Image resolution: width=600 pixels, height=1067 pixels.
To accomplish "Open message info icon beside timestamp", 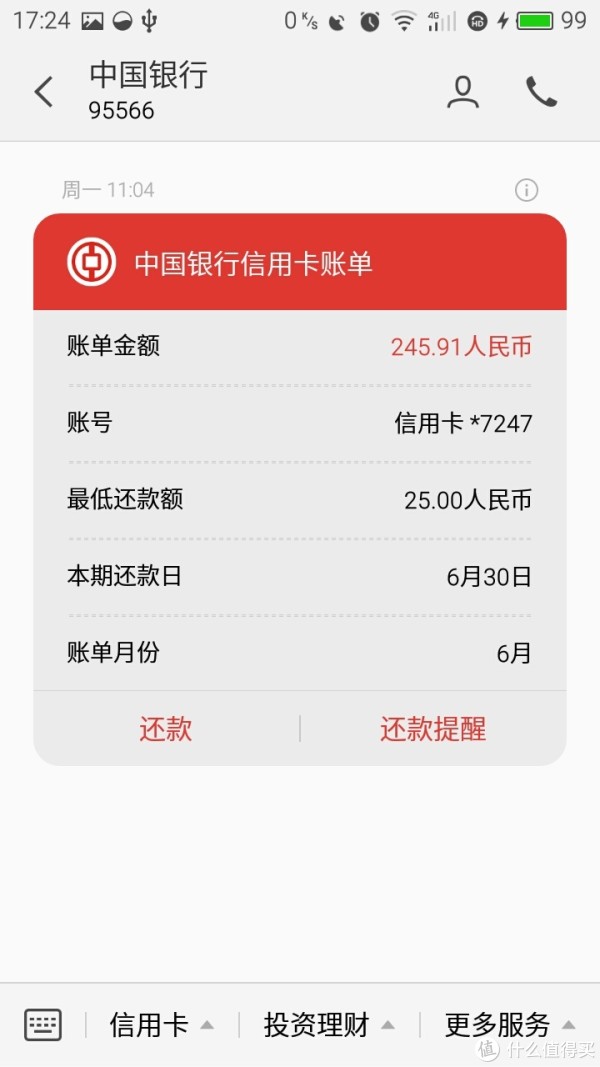I will click(526, 191).
